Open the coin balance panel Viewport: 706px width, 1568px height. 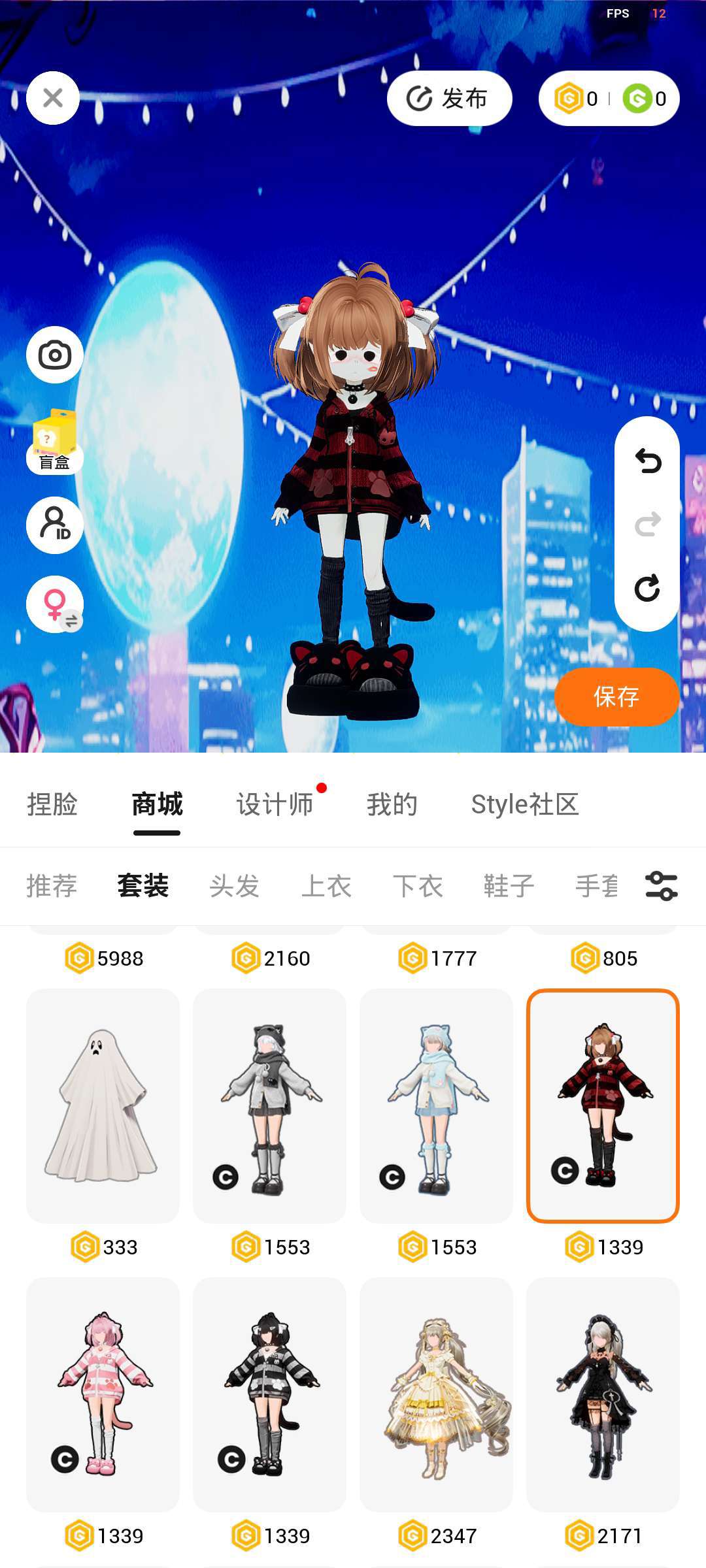[609, 99]
